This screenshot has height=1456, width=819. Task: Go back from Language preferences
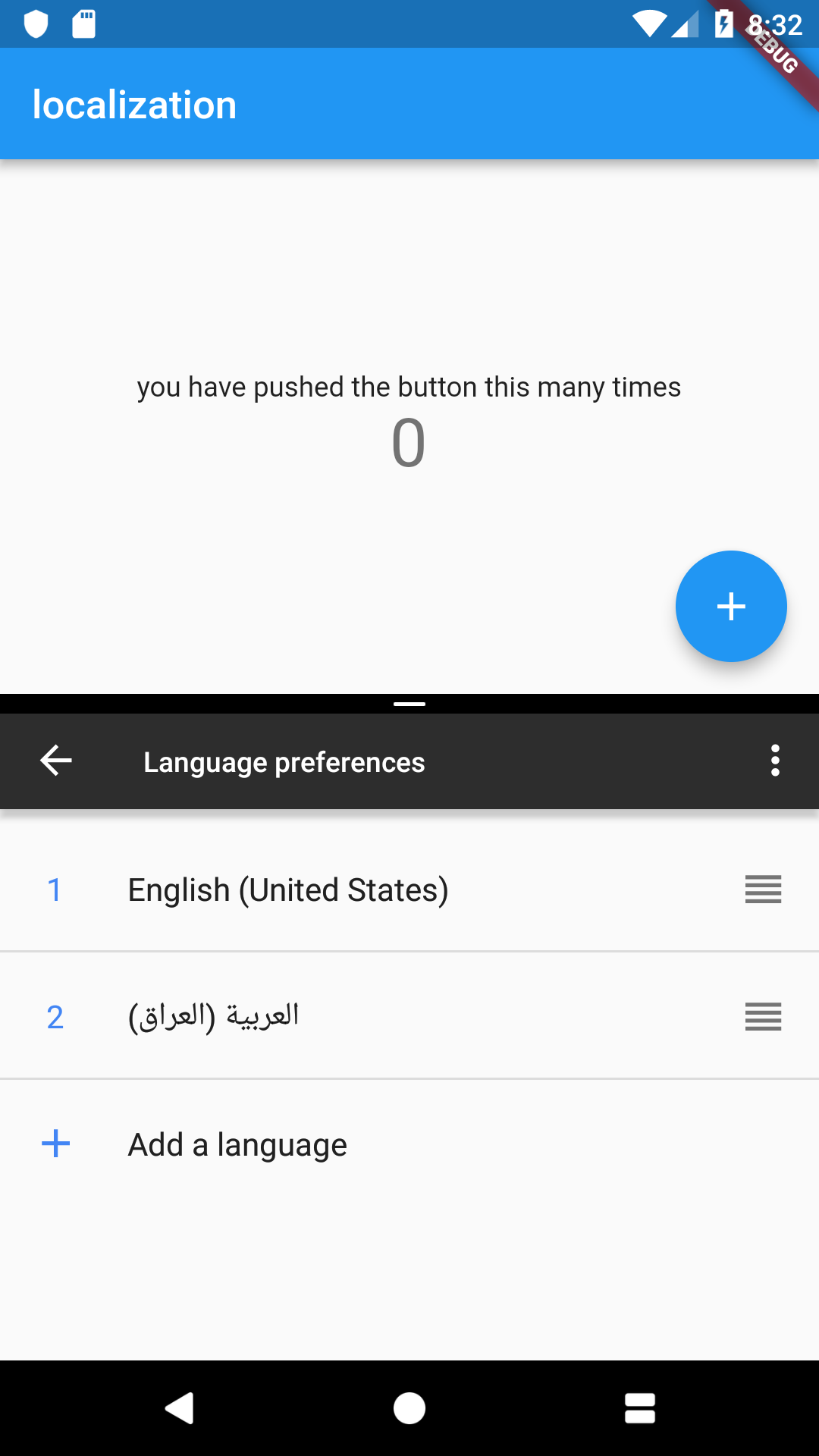56,761
